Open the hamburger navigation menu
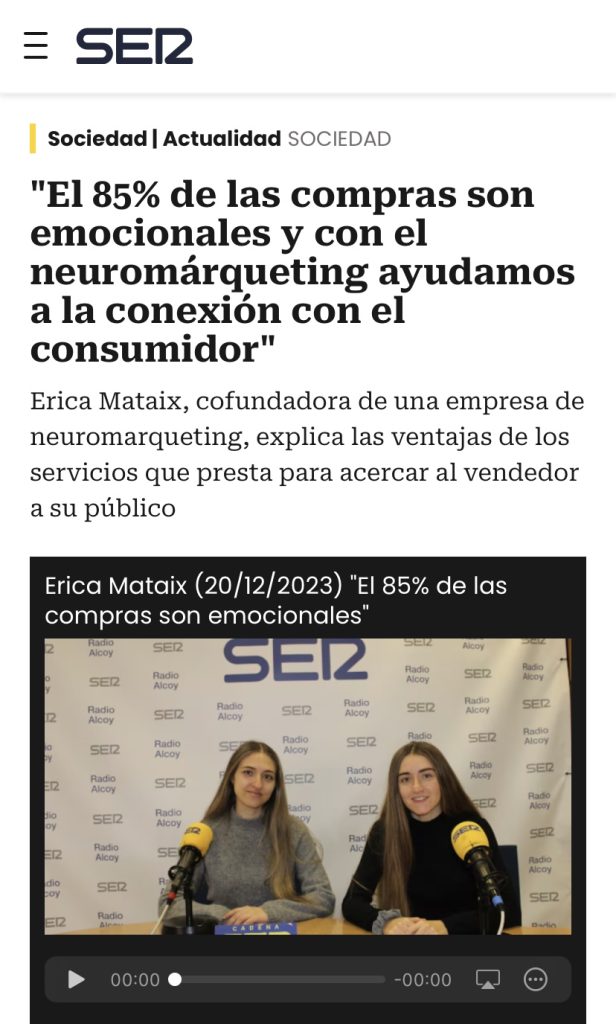 36,46
